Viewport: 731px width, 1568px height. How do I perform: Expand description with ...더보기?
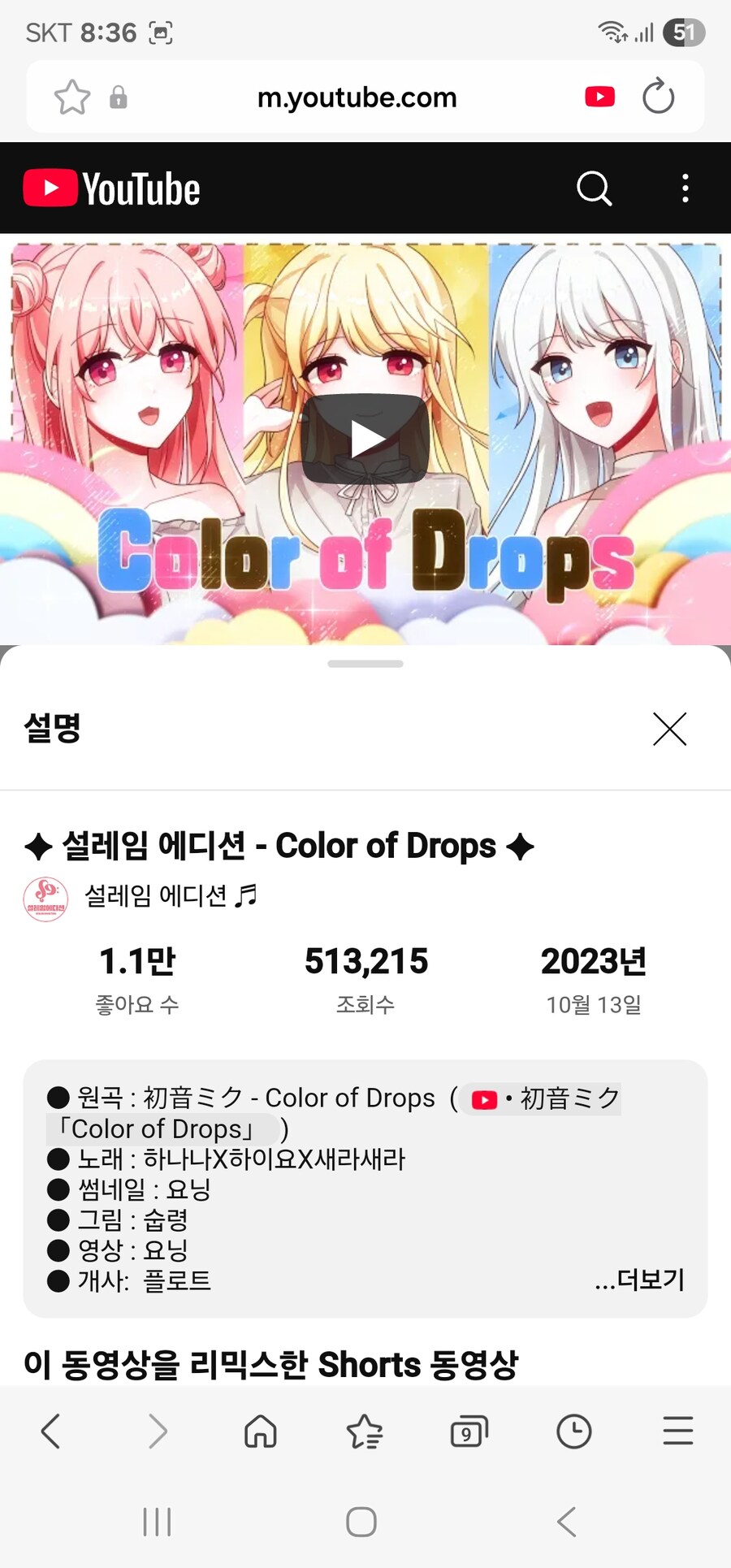click(x=640, y=1280)
